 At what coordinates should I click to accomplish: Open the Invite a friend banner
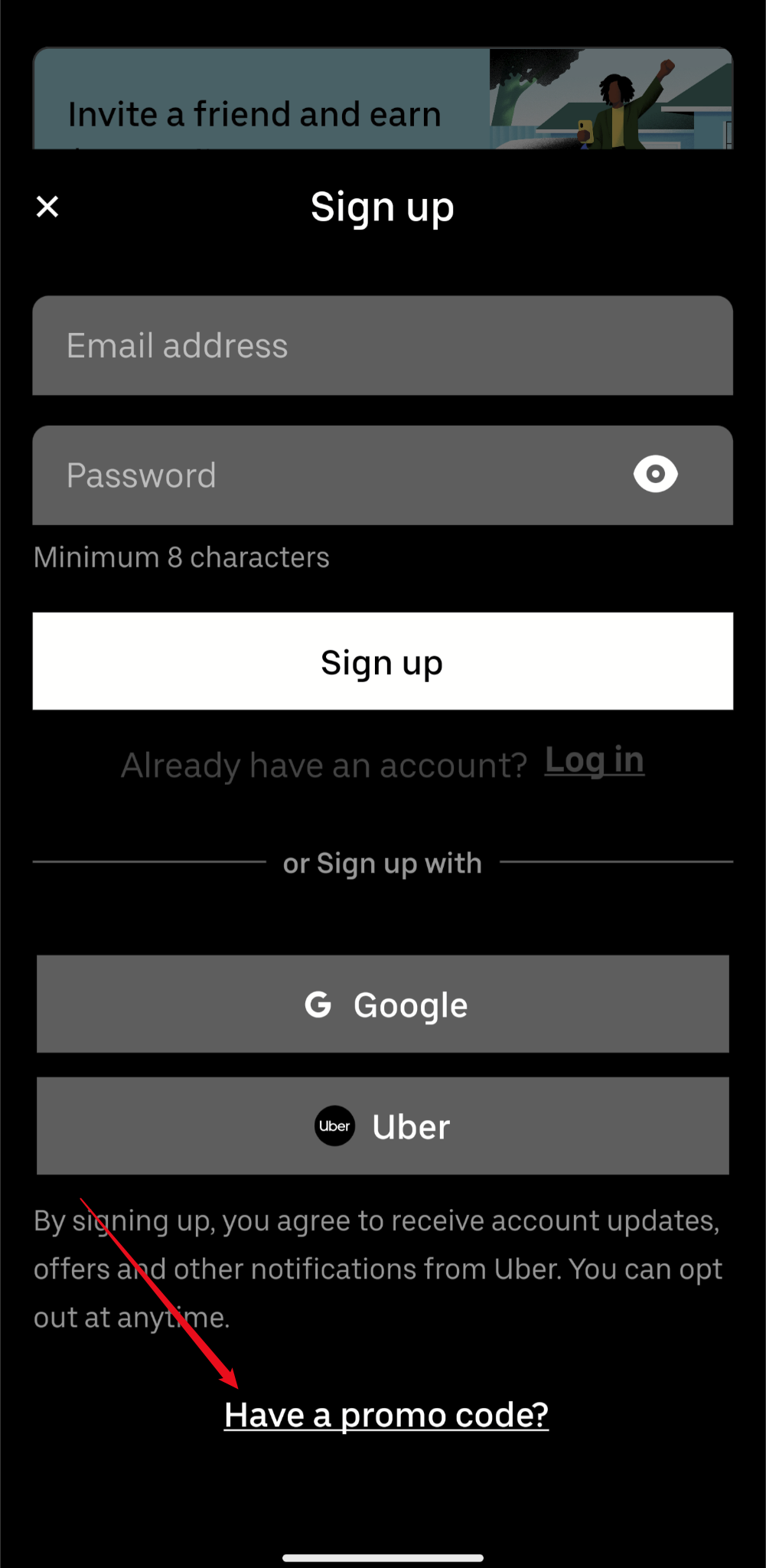pyautogui.click(x=383, y=98)
